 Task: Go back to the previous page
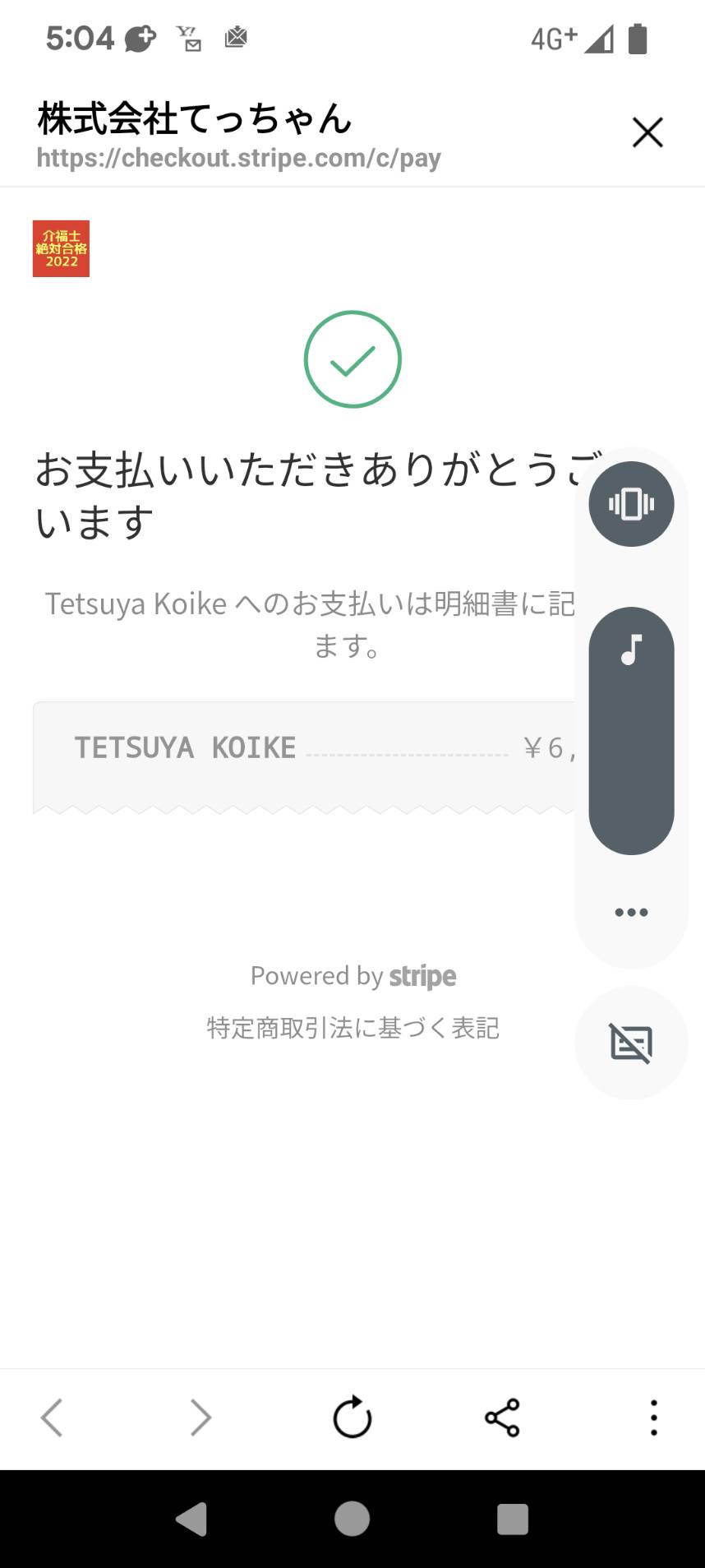pyautogui.click(x=52, y=1418)
